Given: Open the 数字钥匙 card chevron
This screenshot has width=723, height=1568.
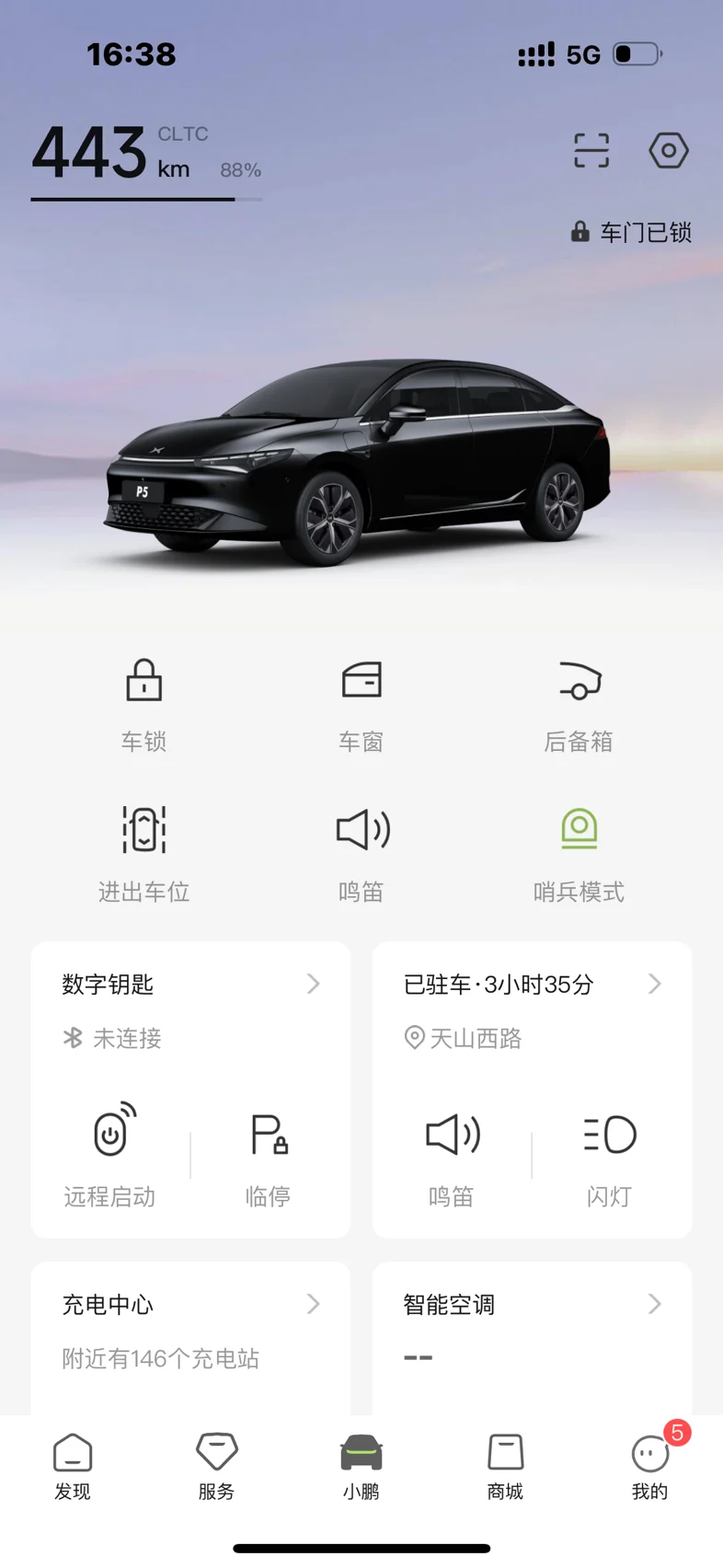Looking at the screenshot, I should 314,984.
